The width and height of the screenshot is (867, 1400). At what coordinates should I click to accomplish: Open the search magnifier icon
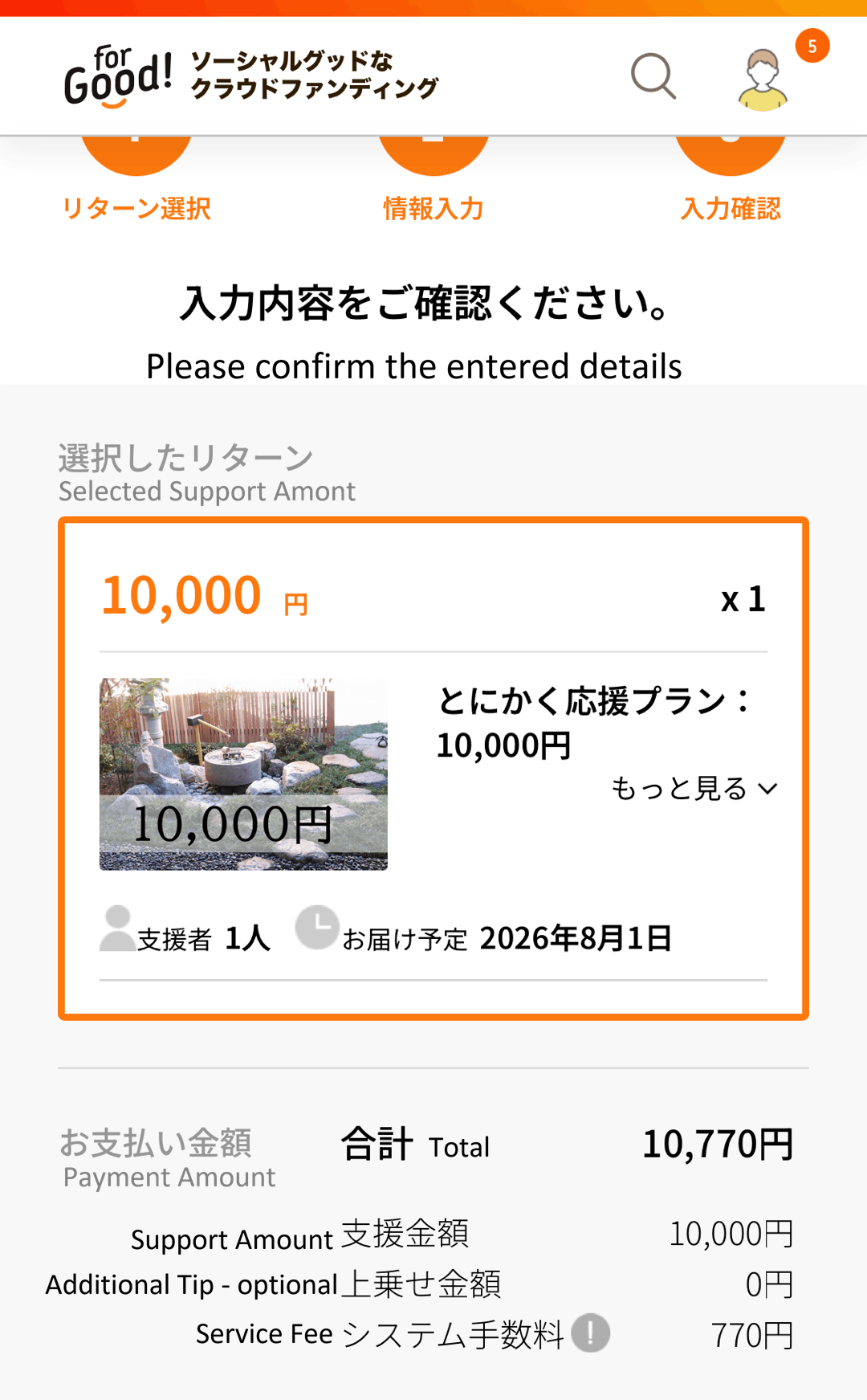[653, 76]
